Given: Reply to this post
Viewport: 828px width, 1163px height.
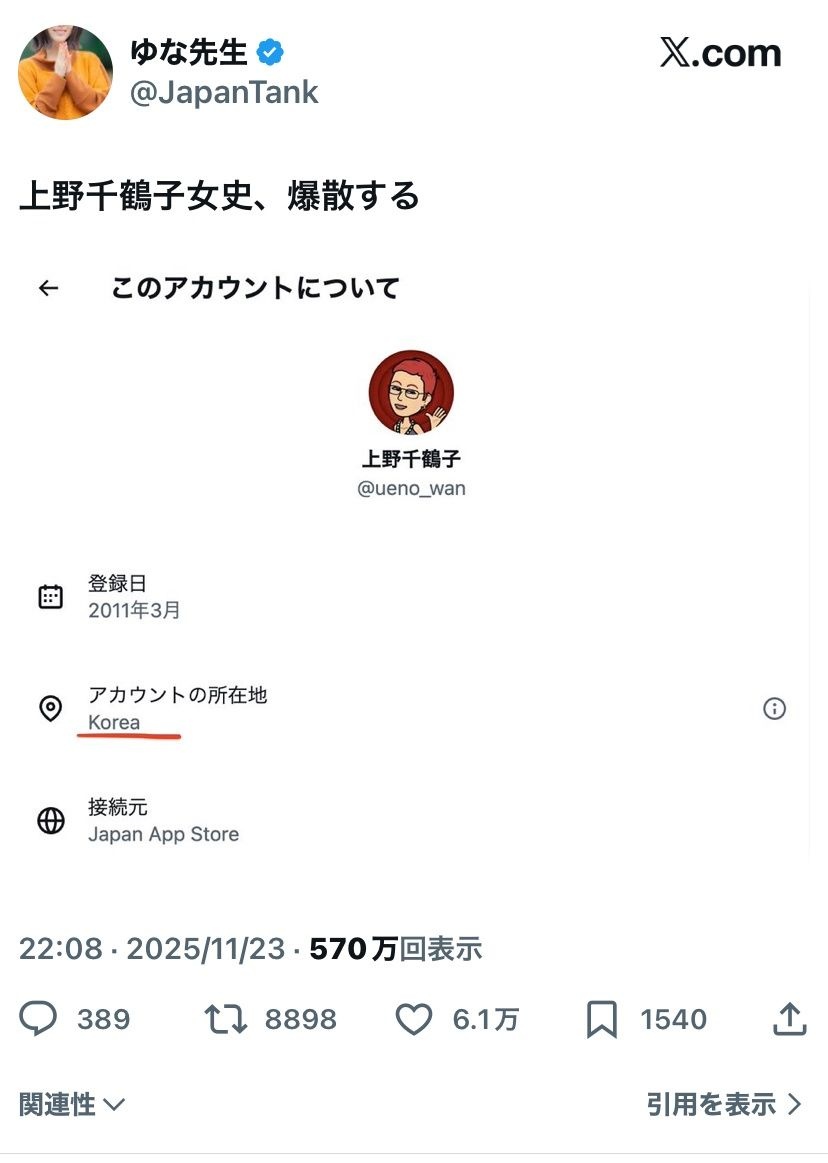Looking at the screenshot, I should 39,1019.
